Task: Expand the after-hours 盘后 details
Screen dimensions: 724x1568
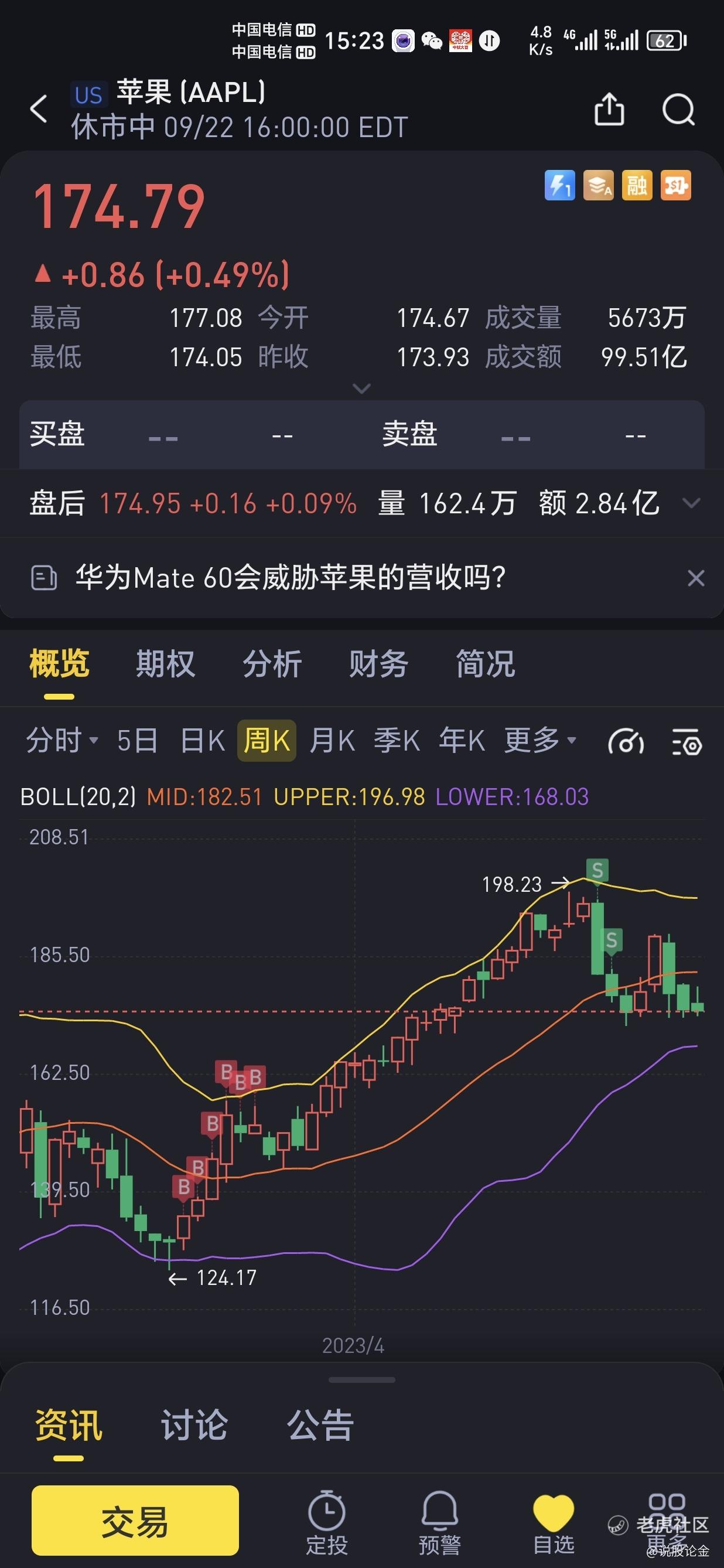Action: 692,503
